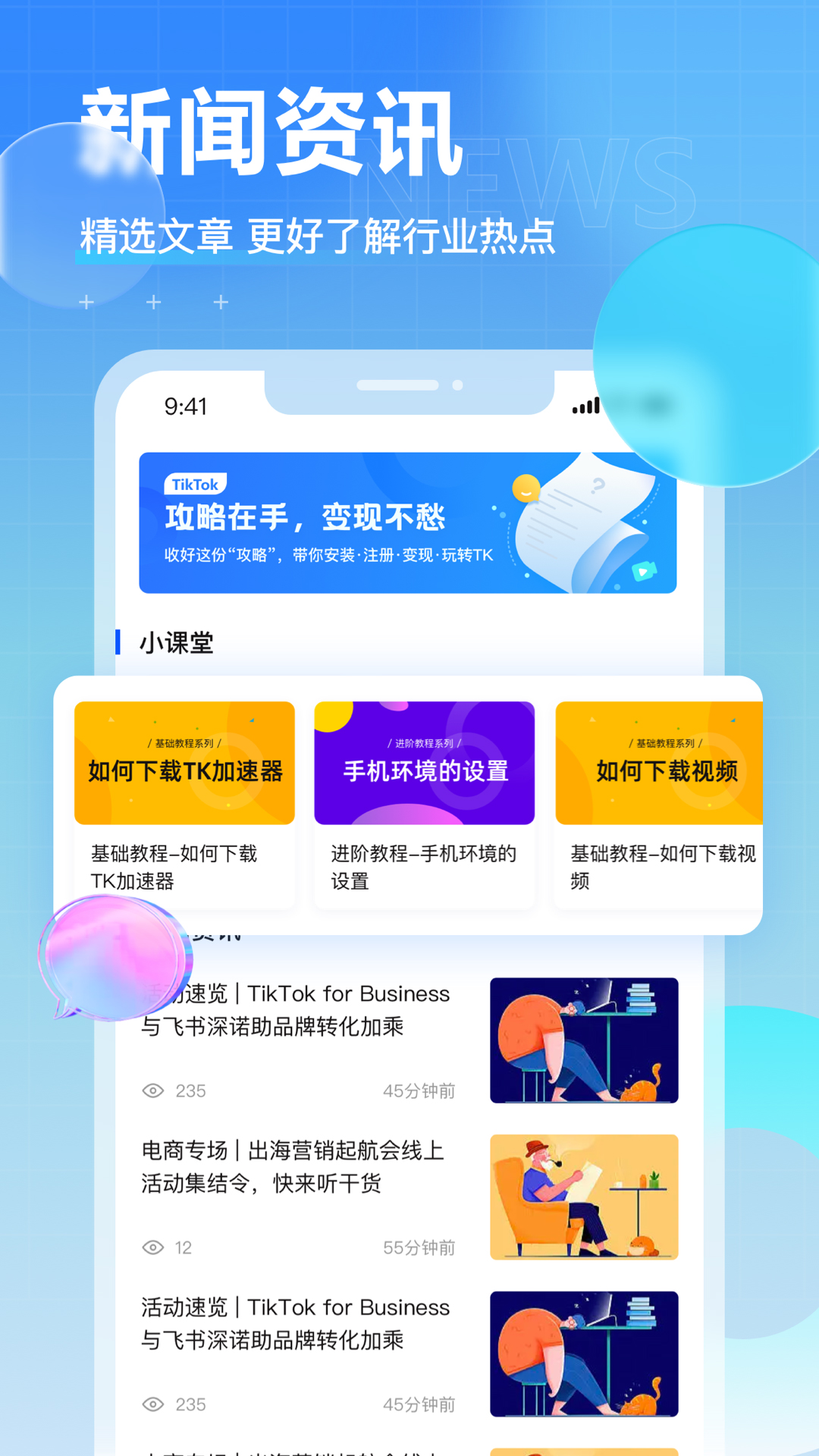
Task: Click the thumbnail of the man reading newspaper
Action: [583, 1199]
